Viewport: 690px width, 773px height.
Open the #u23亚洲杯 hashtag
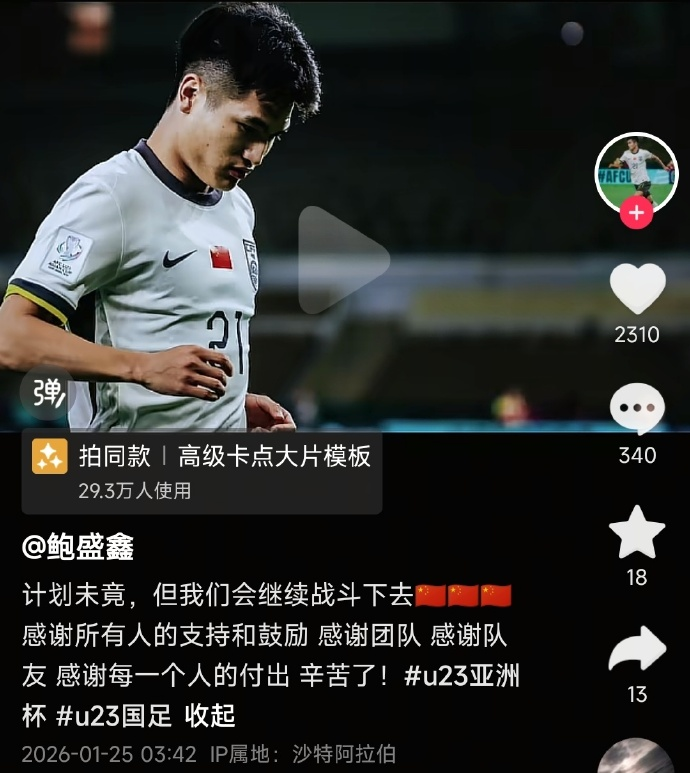462,675
